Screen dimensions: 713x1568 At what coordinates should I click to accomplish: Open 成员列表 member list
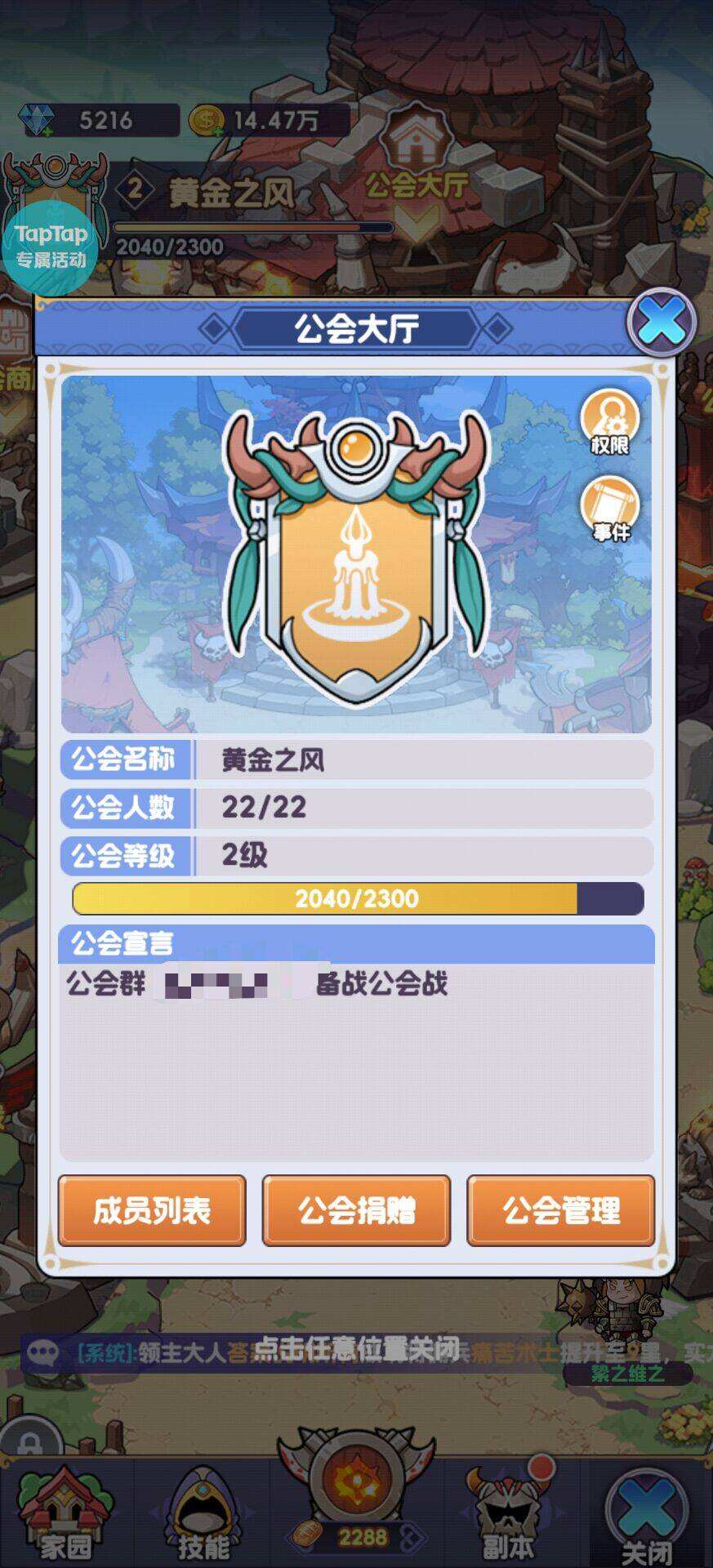pos(152,1210)
